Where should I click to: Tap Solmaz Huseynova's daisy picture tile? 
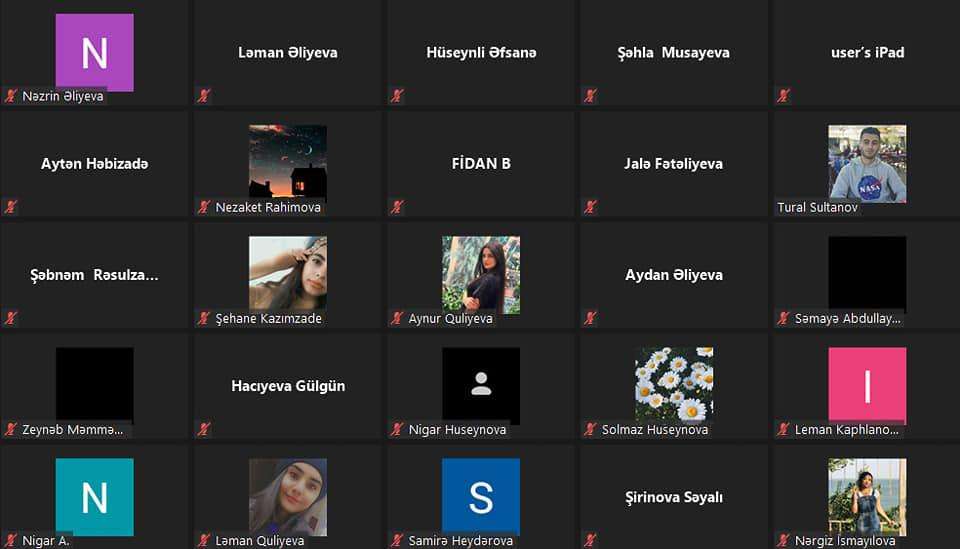pos(673,384)
